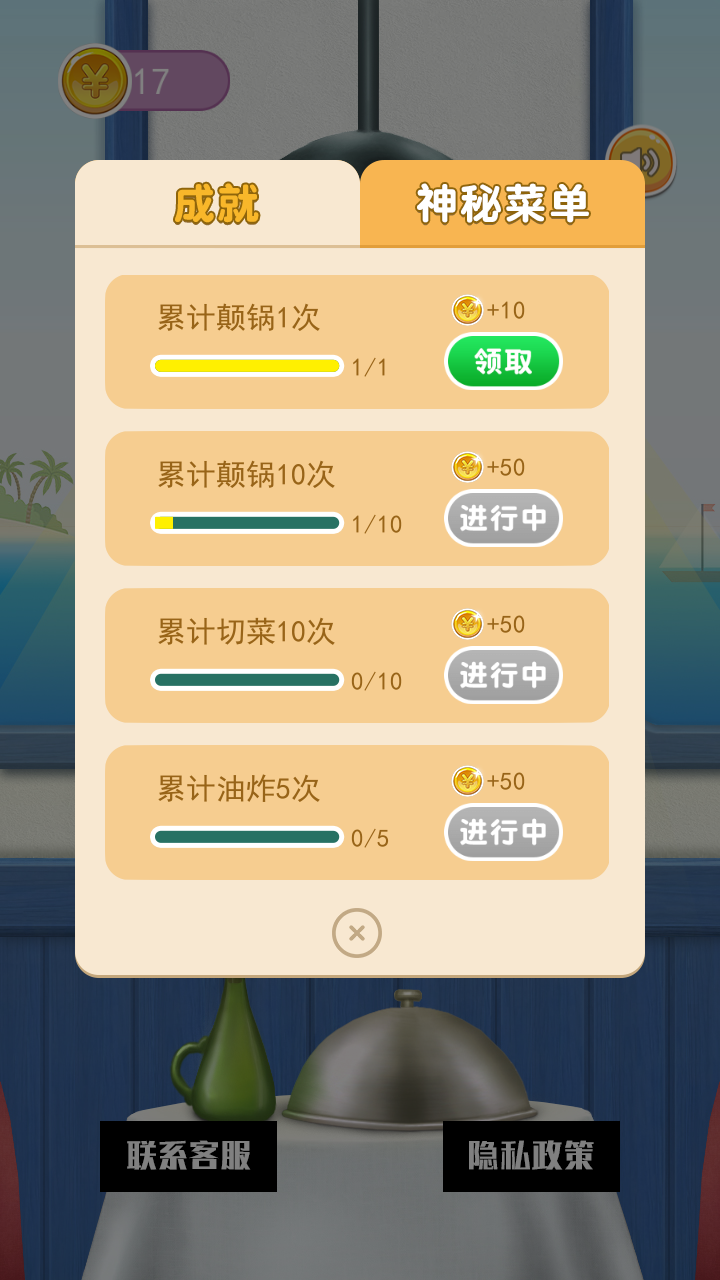Tap the 进行中 button for 累计油炸5次
Viewport: 720px width, 1280px height.
(x=503, y=832)
